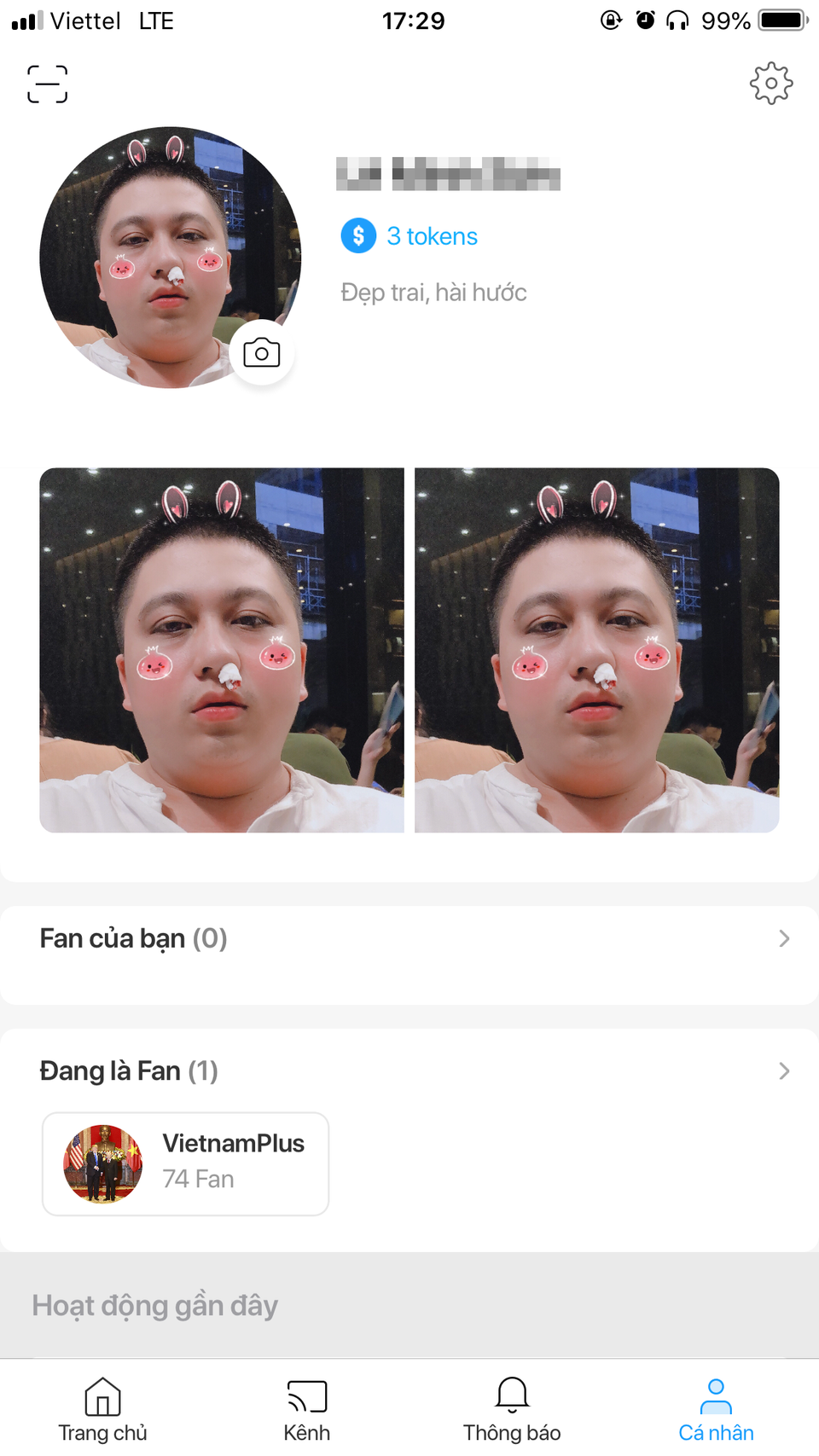Image resolution: width=819 pixels, height=1456 pixels.
Task: Select Cá nhân tab
Action: click(716, 1409)
